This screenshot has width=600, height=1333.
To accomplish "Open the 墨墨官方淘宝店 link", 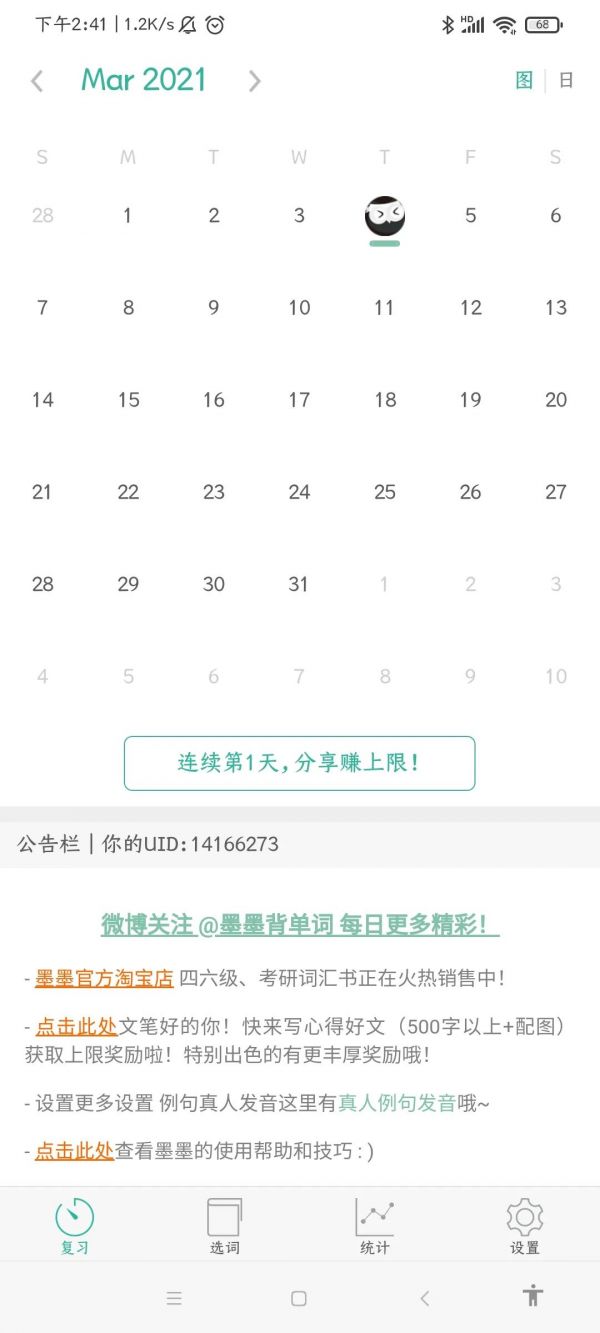I will (x=104, y=978).
